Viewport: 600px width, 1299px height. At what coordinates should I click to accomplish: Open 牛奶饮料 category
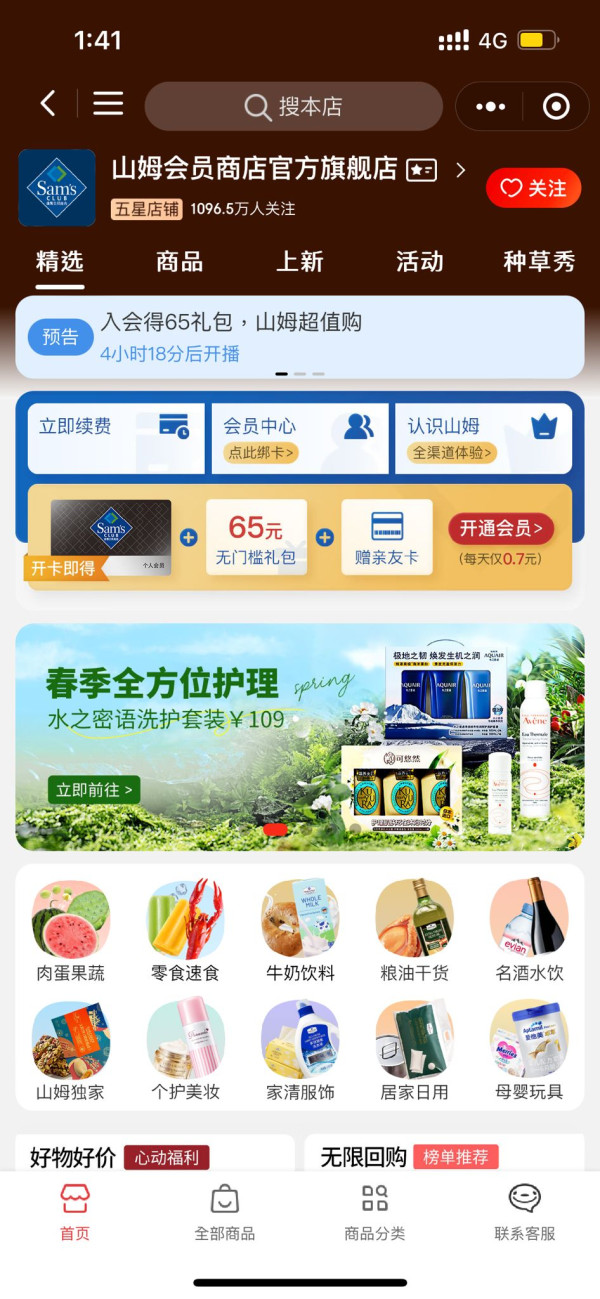point(300,932)
